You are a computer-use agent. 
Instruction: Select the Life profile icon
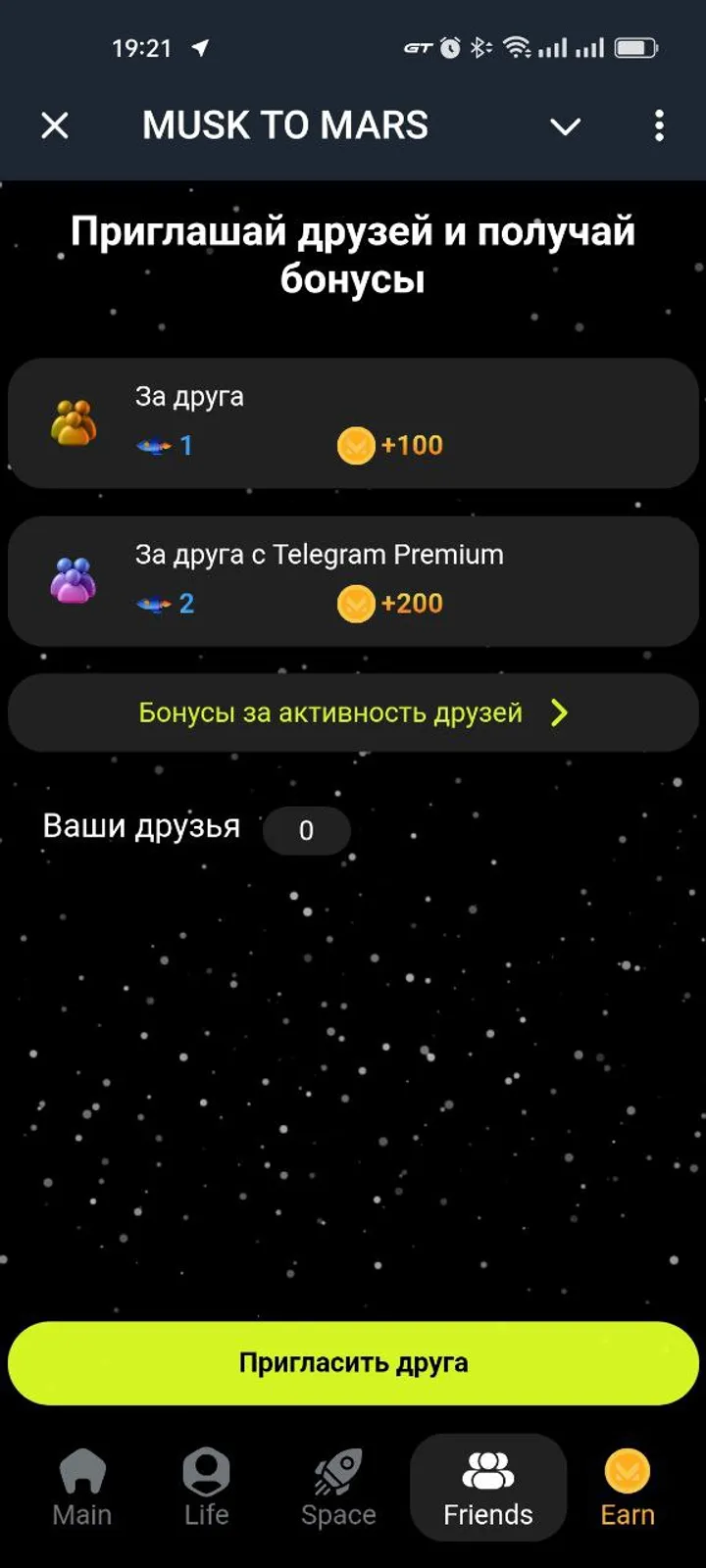tap(206, 1485)
